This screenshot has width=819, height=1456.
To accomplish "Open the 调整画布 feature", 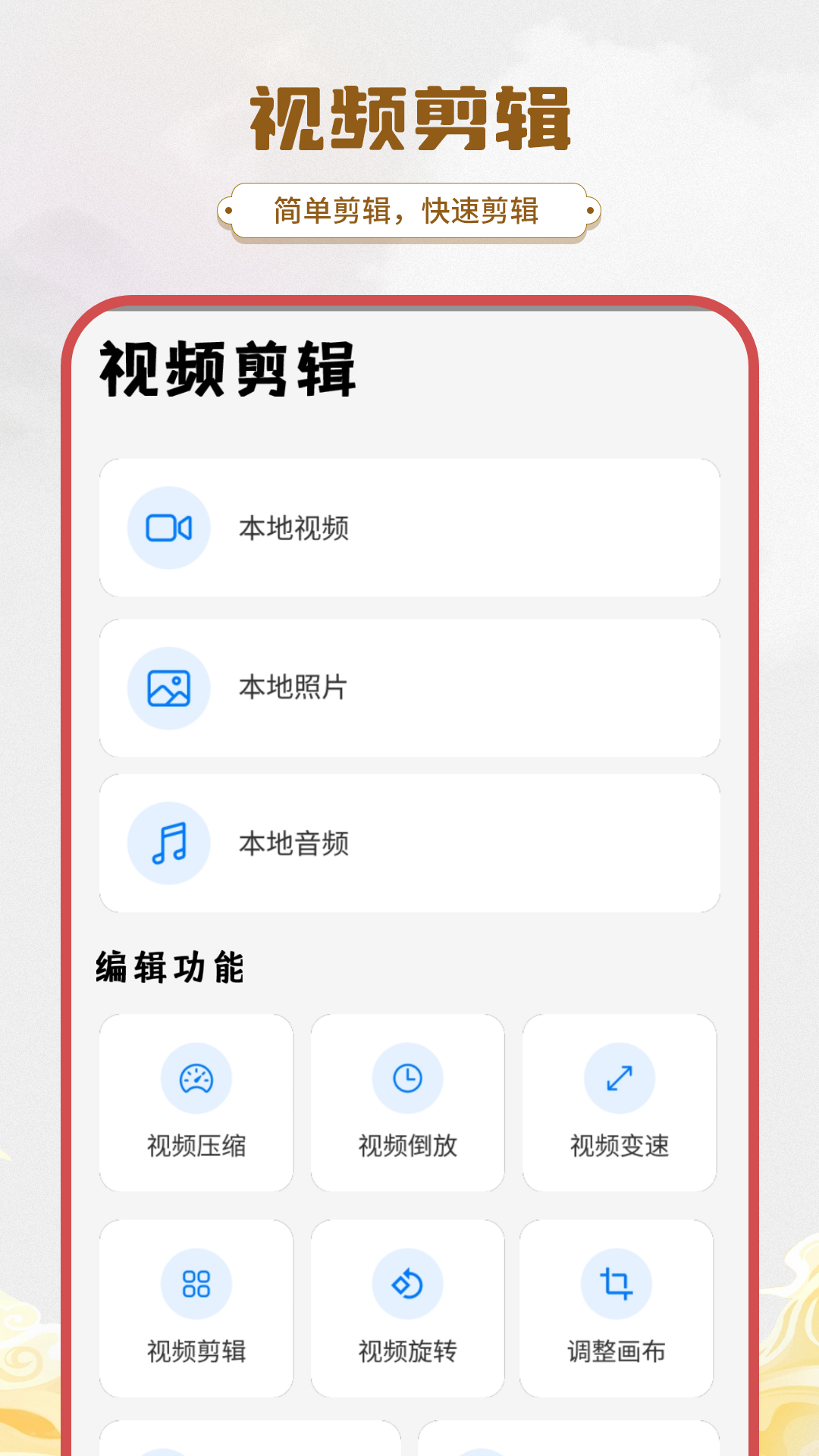I will pos(620,1310).
